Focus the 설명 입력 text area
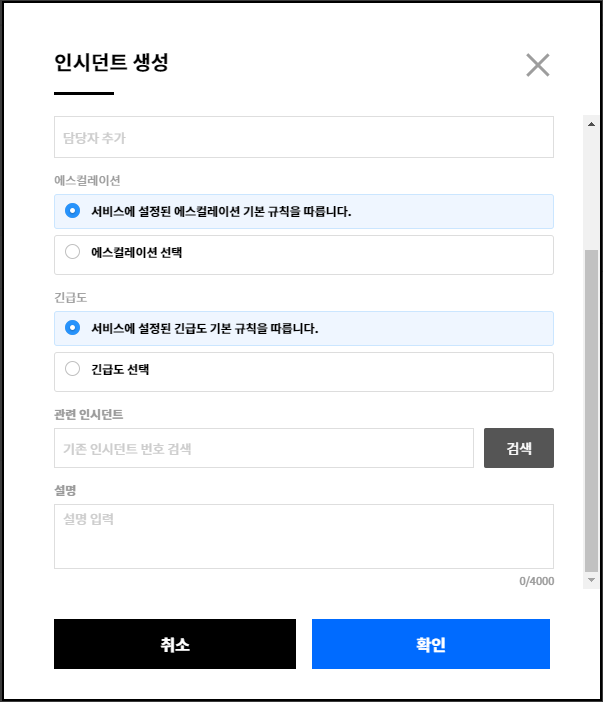 (303, 536)
